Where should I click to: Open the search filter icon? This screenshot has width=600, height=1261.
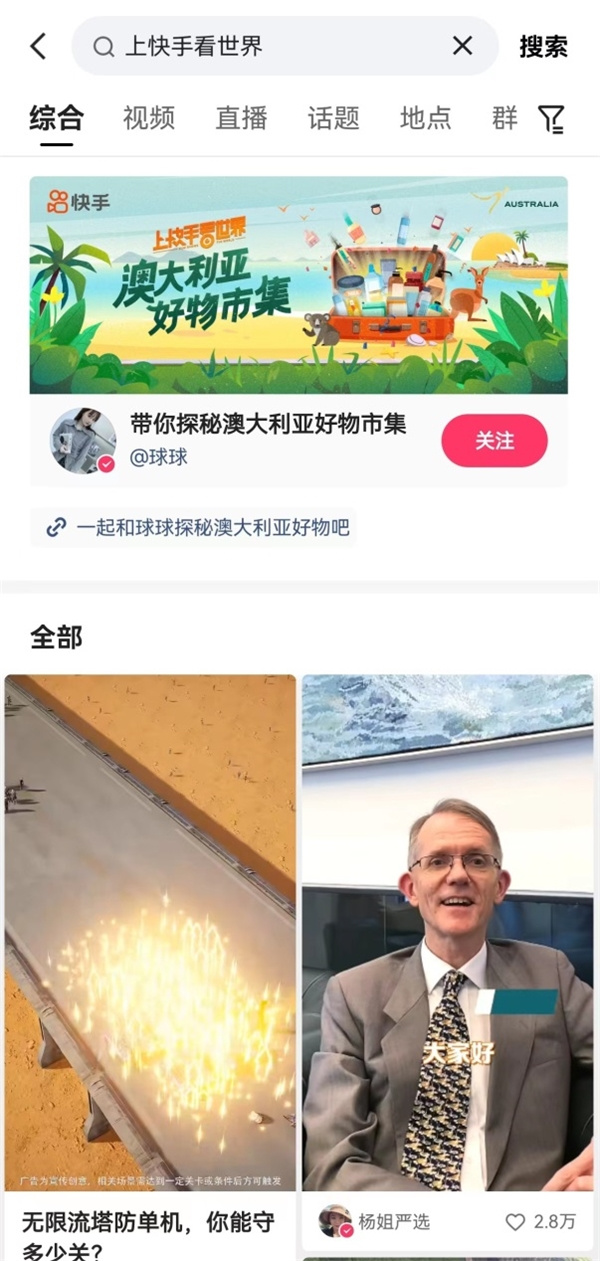551,119
